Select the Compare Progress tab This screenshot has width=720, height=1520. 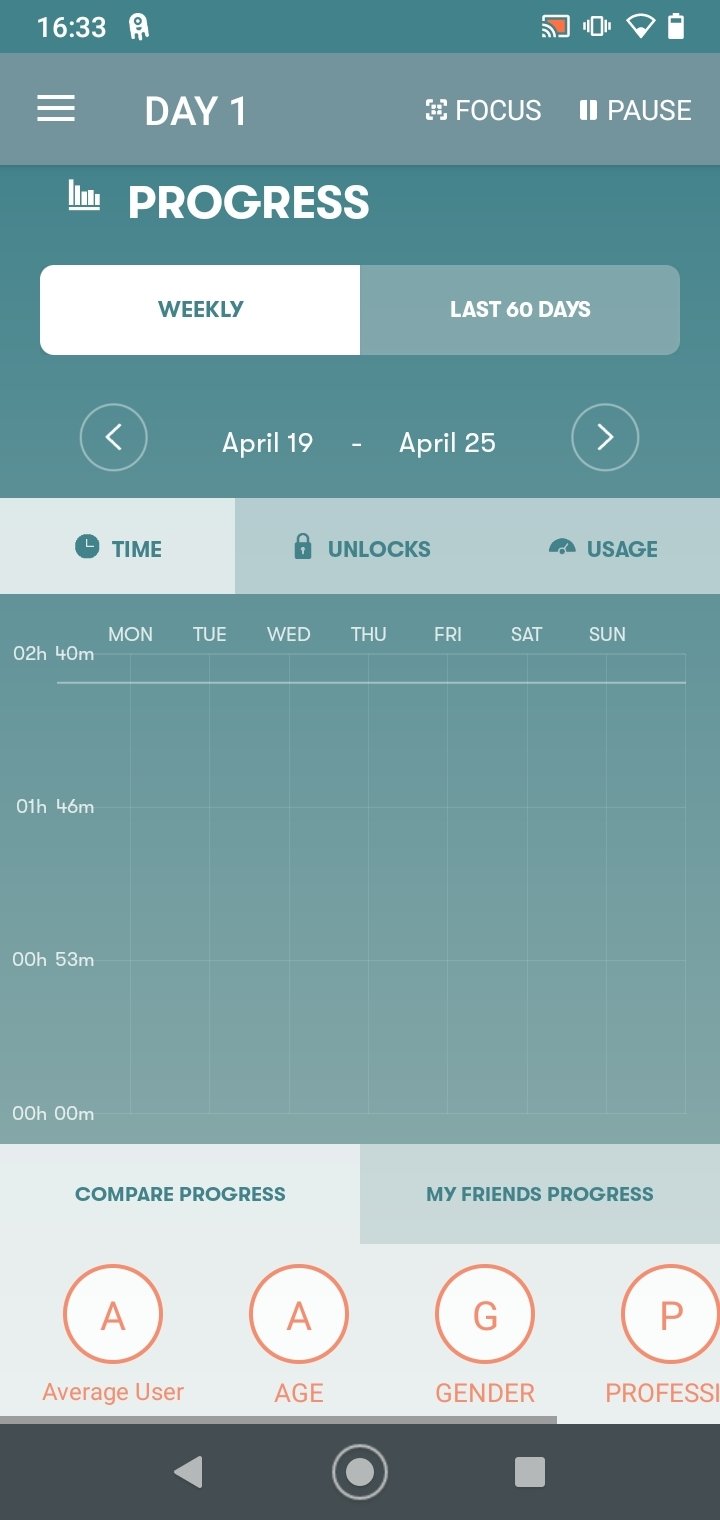pyautogui.click(x=180, y=1194)
